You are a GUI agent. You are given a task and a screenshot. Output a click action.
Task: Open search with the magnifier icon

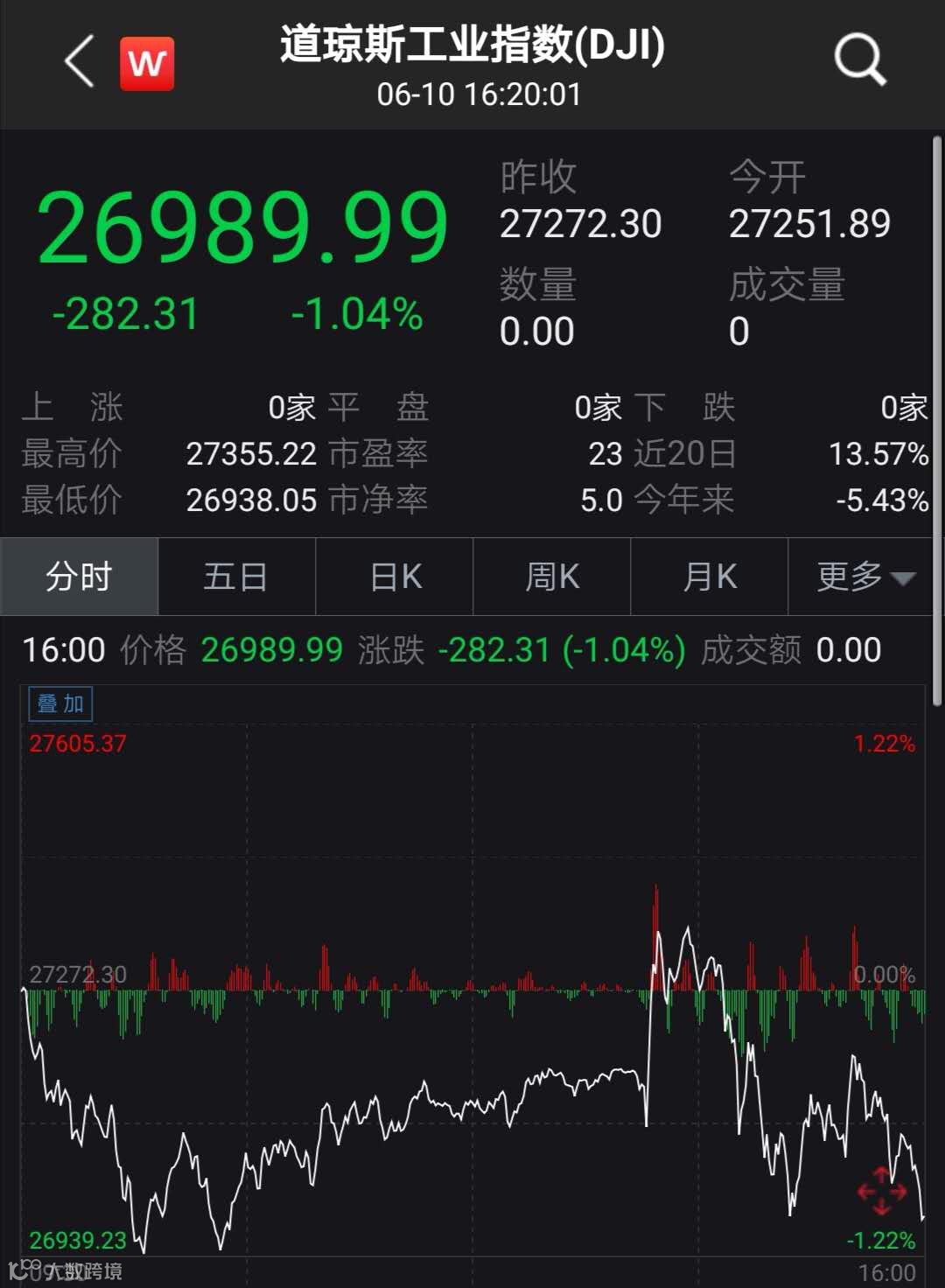(859, 59)
